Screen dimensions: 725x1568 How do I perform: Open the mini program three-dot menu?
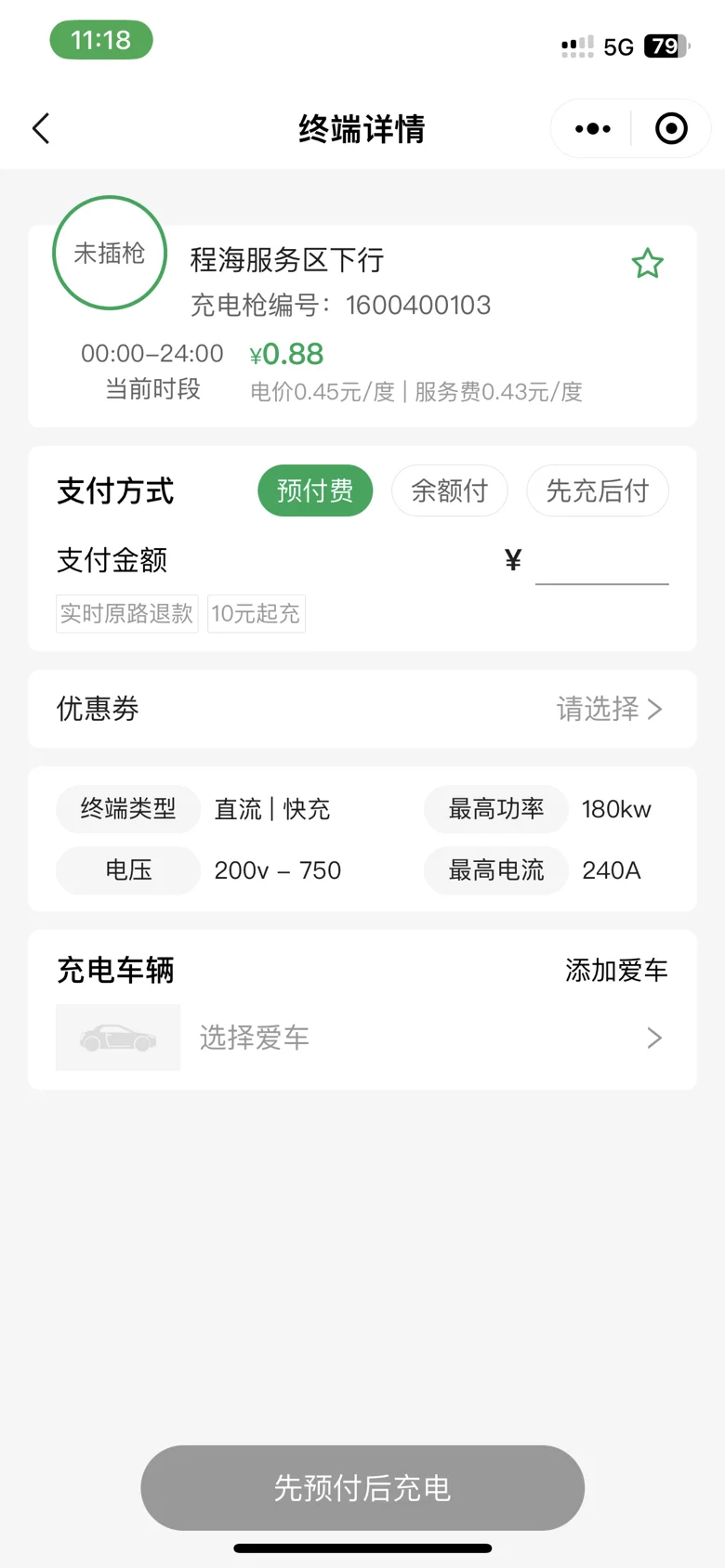(x=592, y=128)
